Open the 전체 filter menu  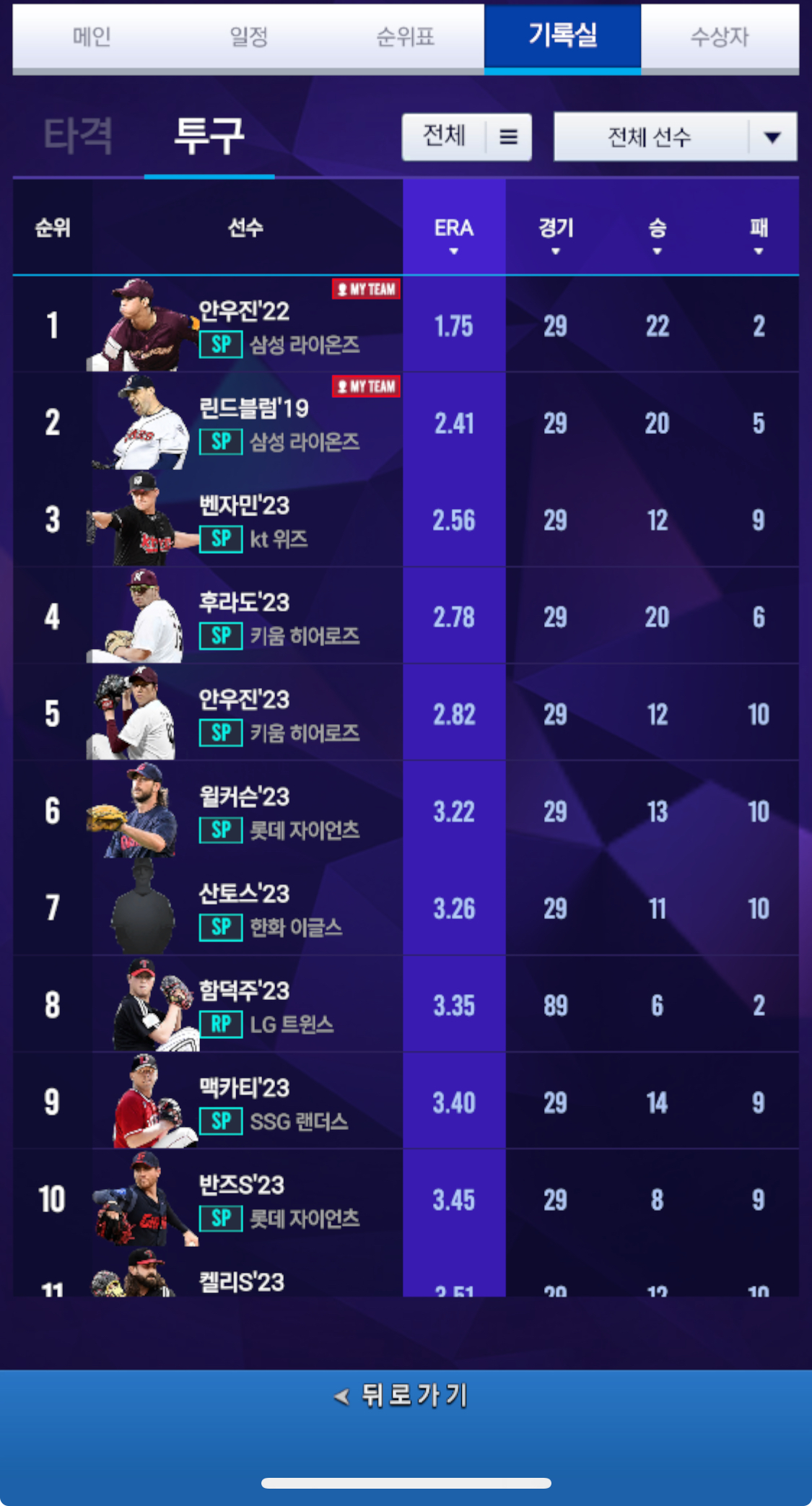point(466,136)
